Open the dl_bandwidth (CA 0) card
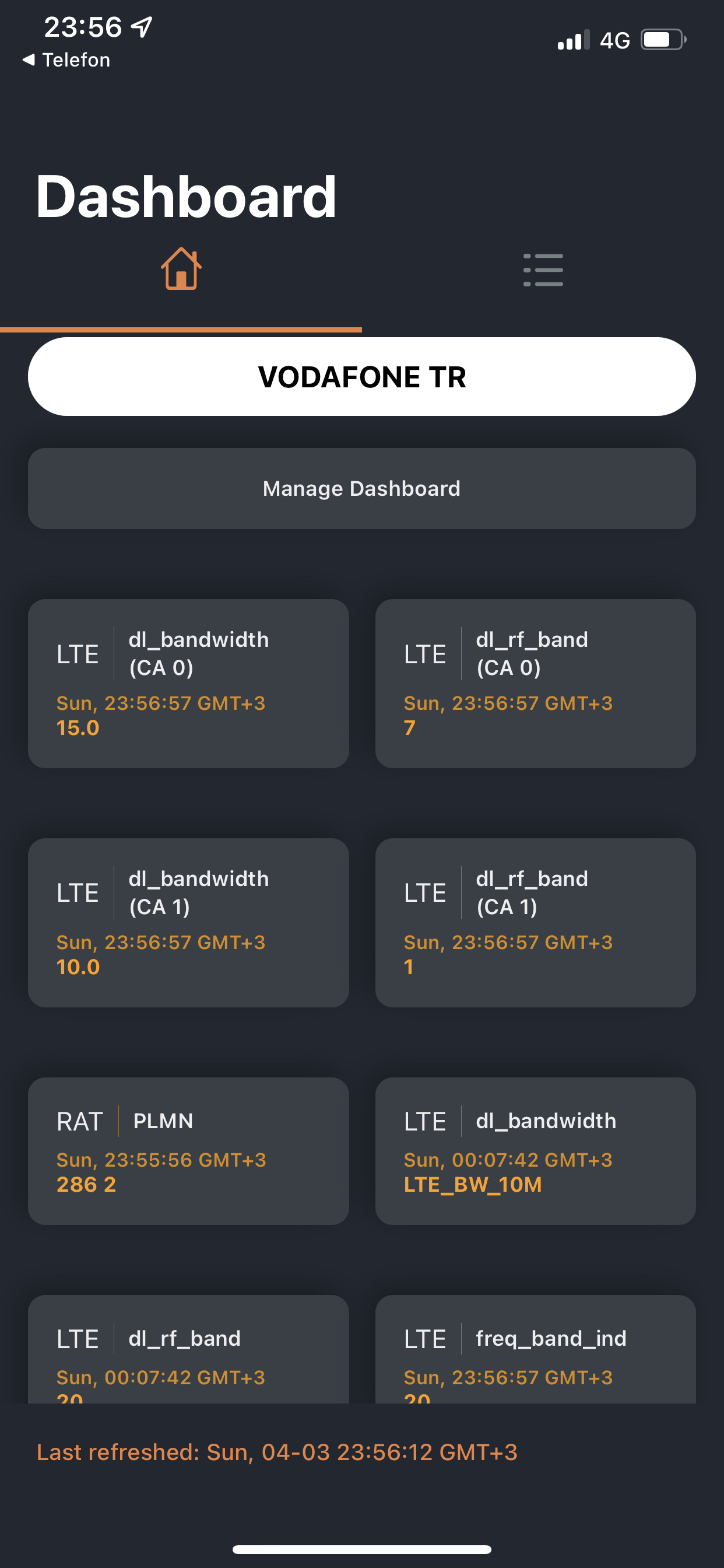Image resolution: width=724 pixels, height=1568 pixels. click(189, 684)
